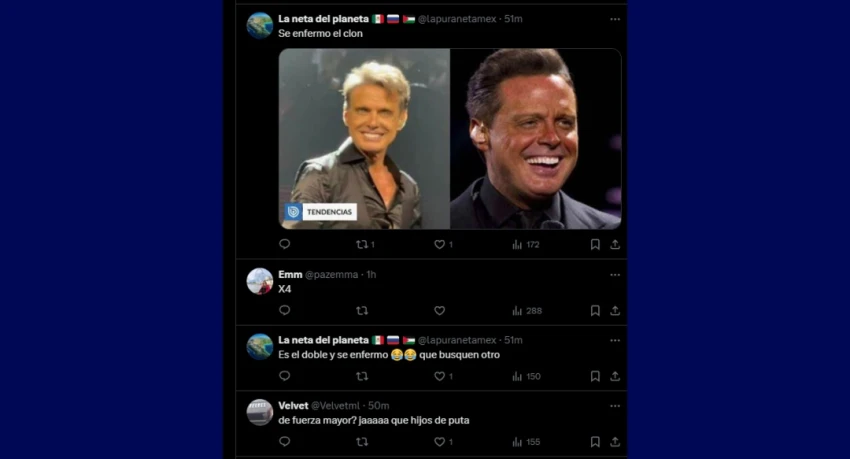Share the "Se enfermo el clon" post
850x459 pixels.
tap(615, 244)
